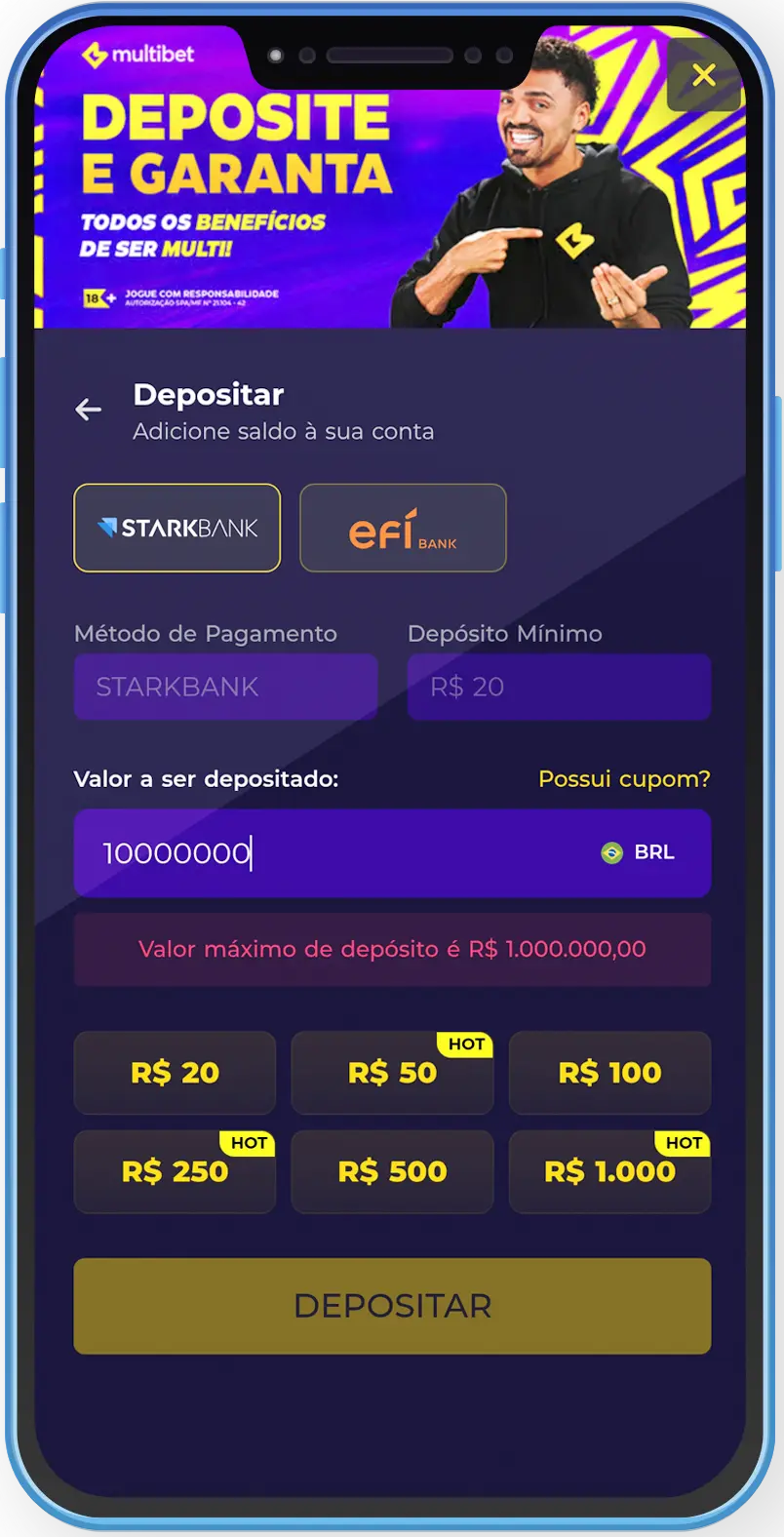Click the multibet logo icon
This screenshot has height=1537, width=784.
93,56
